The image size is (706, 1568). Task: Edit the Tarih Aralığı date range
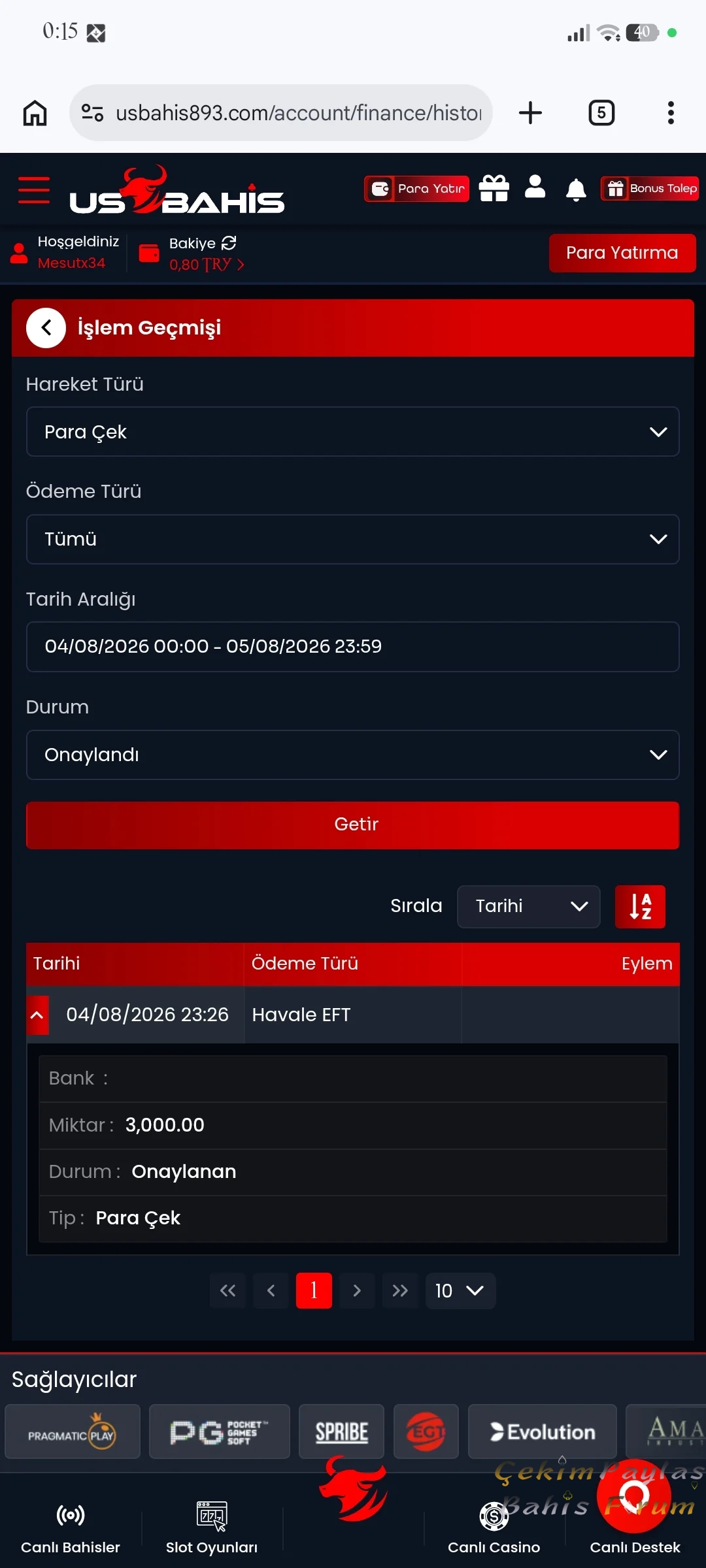pos(353,647)
